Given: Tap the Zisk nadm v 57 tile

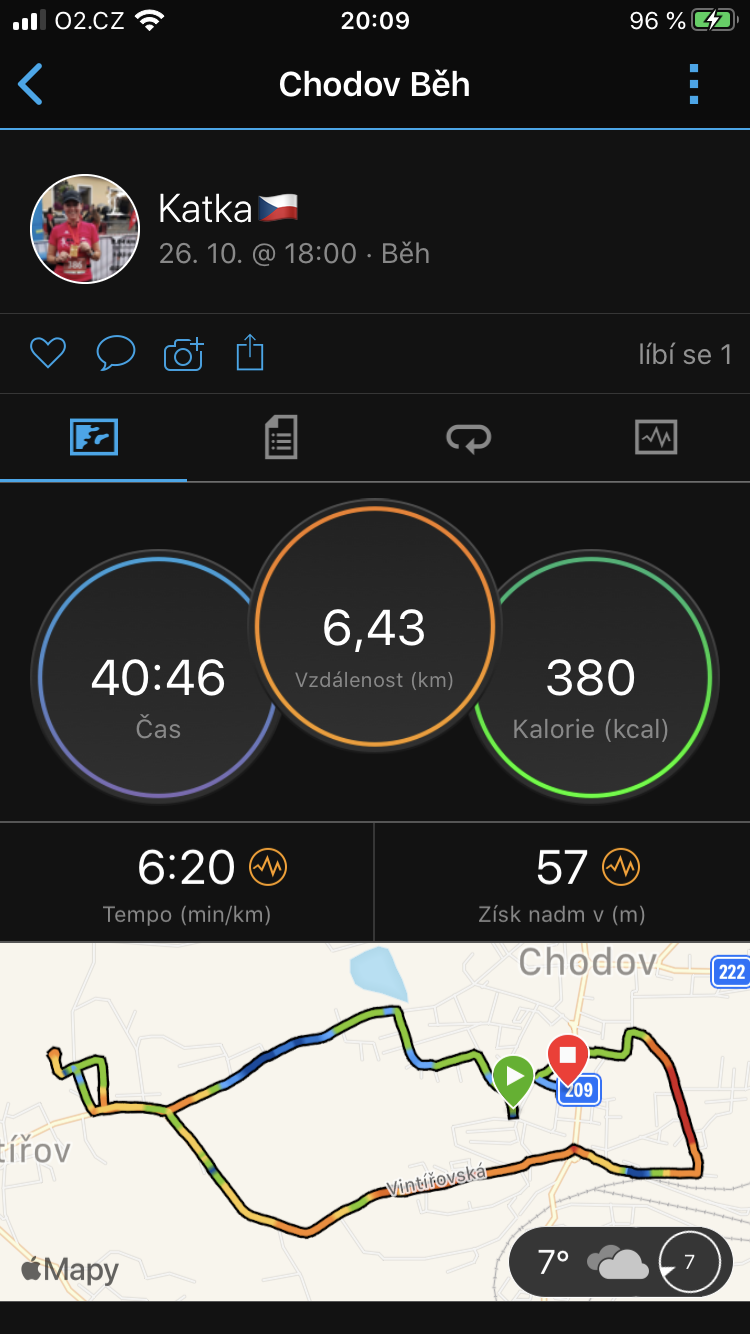Looking at the screenshot, I should (x=562, y=882).
